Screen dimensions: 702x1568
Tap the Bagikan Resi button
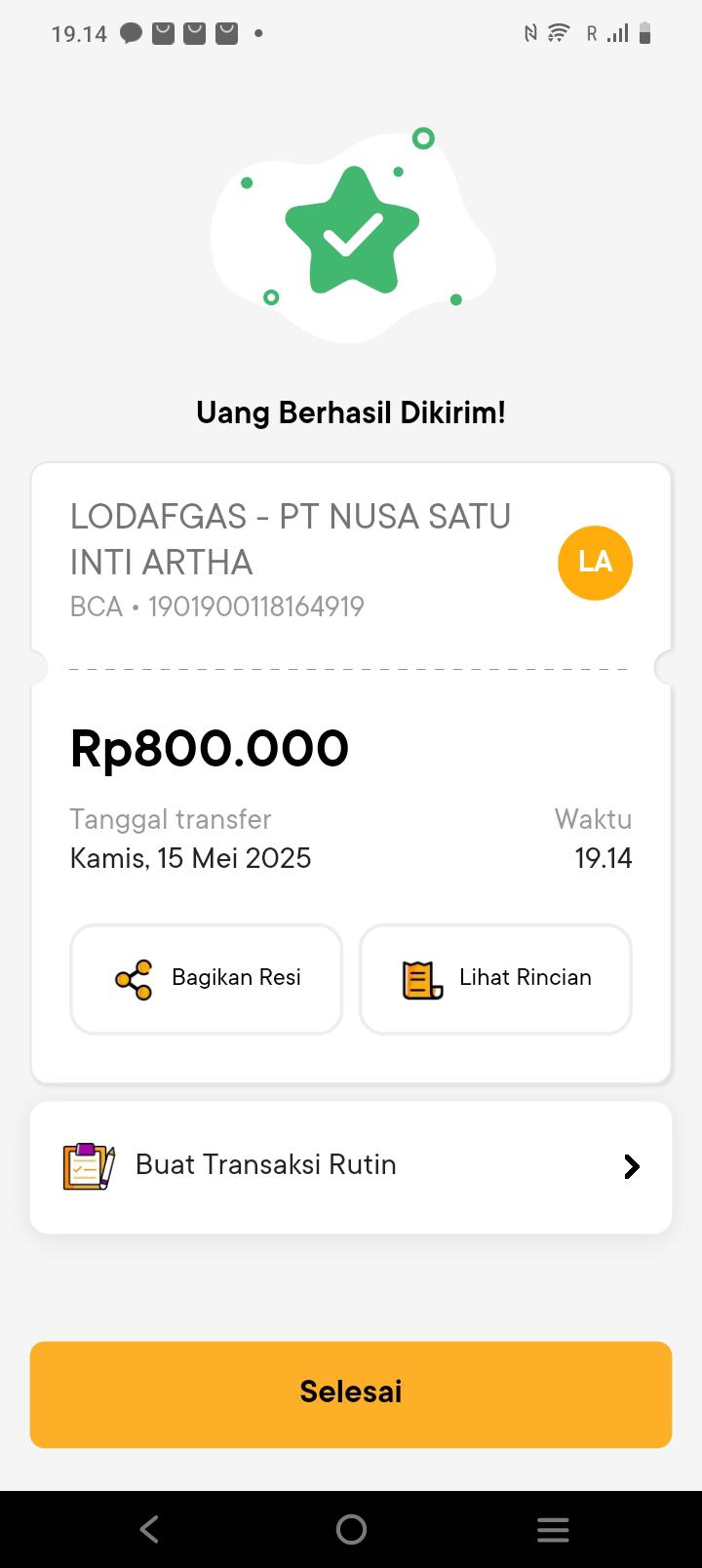206,978
